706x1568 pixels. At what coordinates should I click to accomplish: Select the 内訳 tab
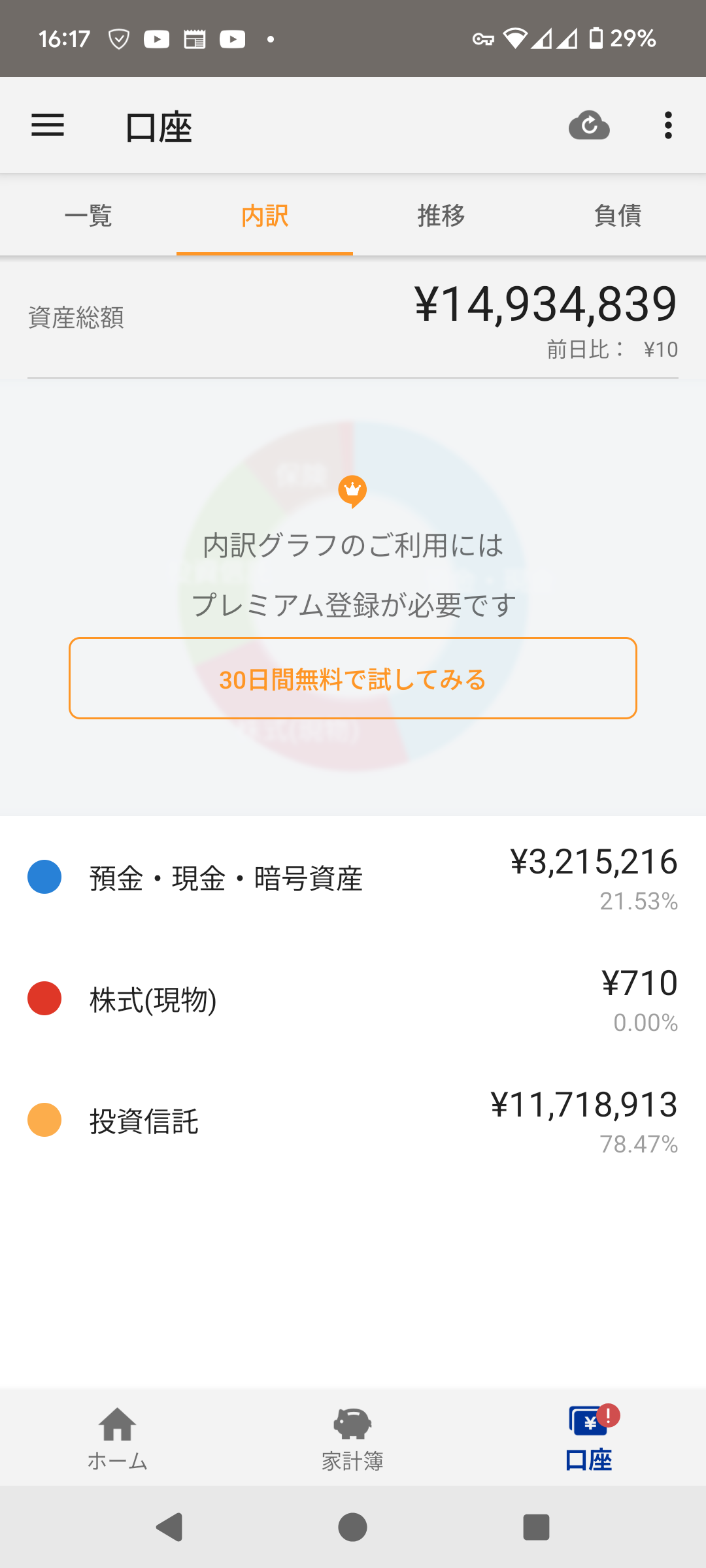click(265, 215)
